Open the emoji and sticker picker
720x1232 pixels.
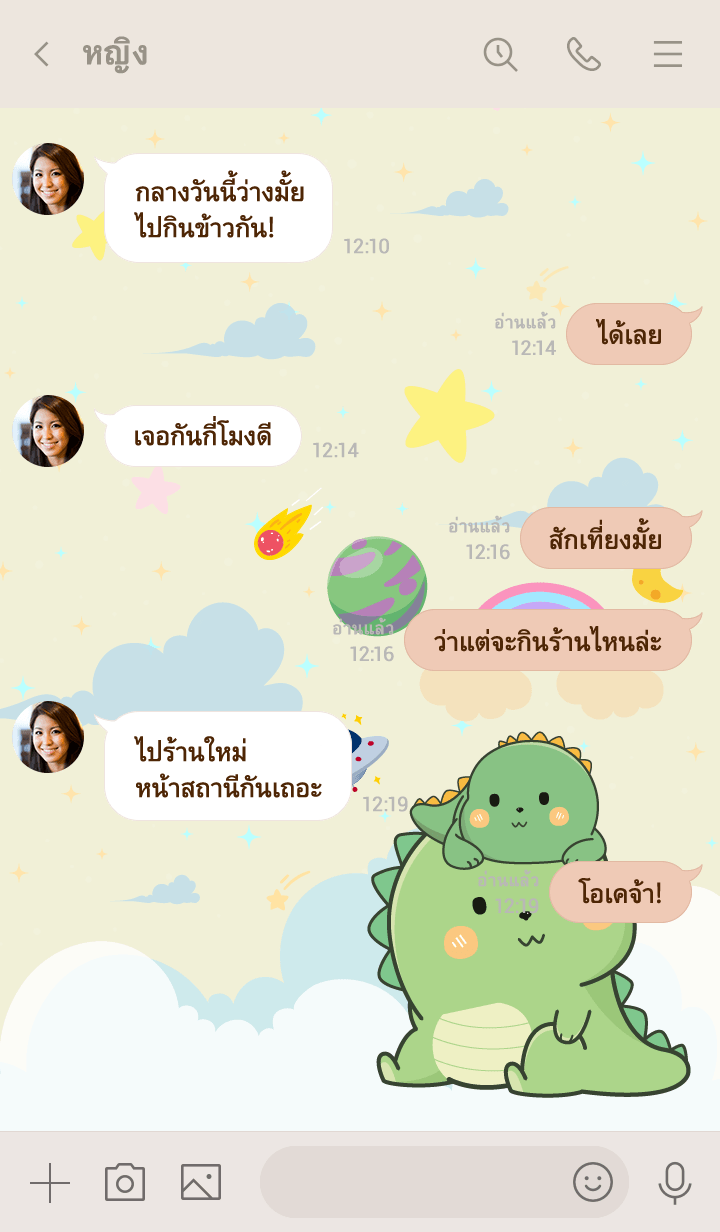592,1183
